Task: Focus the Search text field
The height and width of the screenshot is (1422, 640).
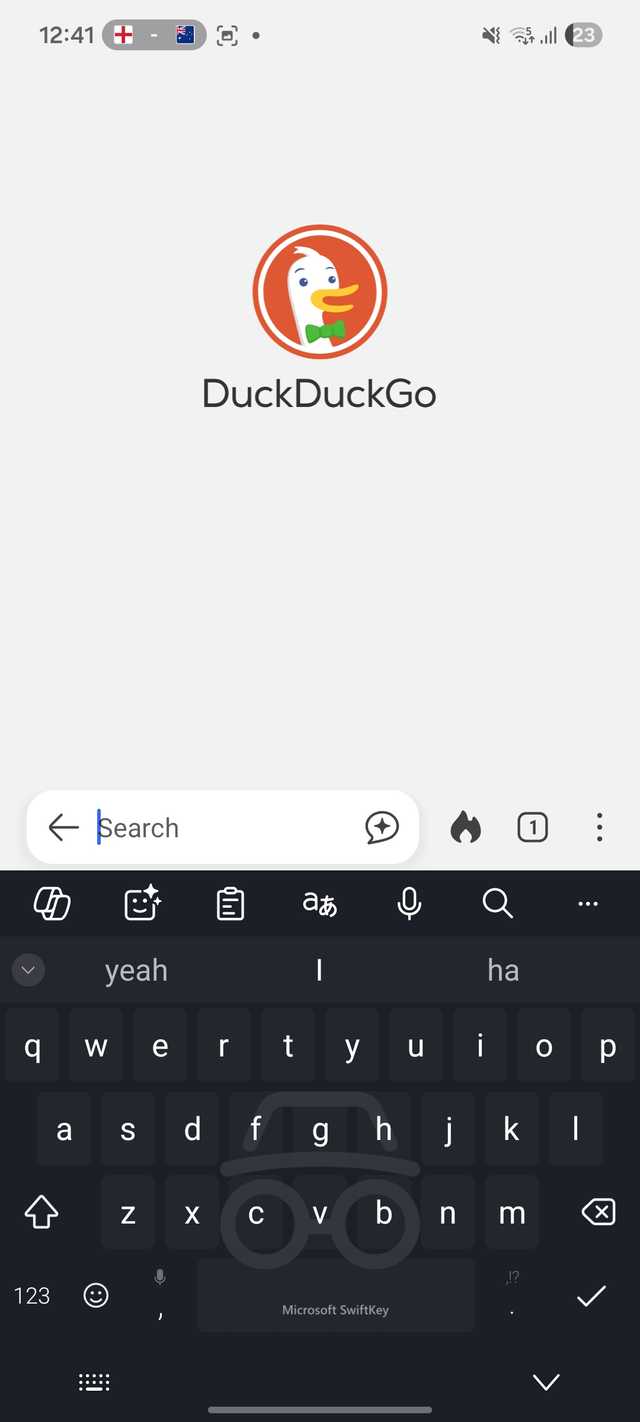Action: click(220, 828)
